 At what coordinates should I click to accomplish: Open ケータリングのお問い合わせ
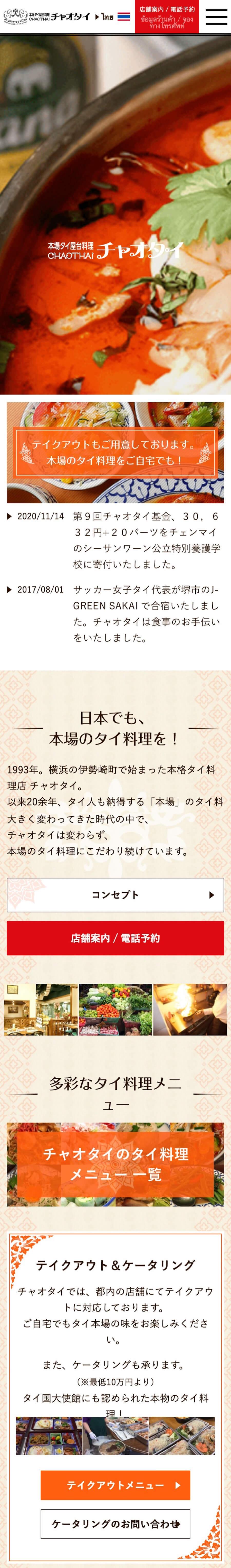tap(115, 1524)
